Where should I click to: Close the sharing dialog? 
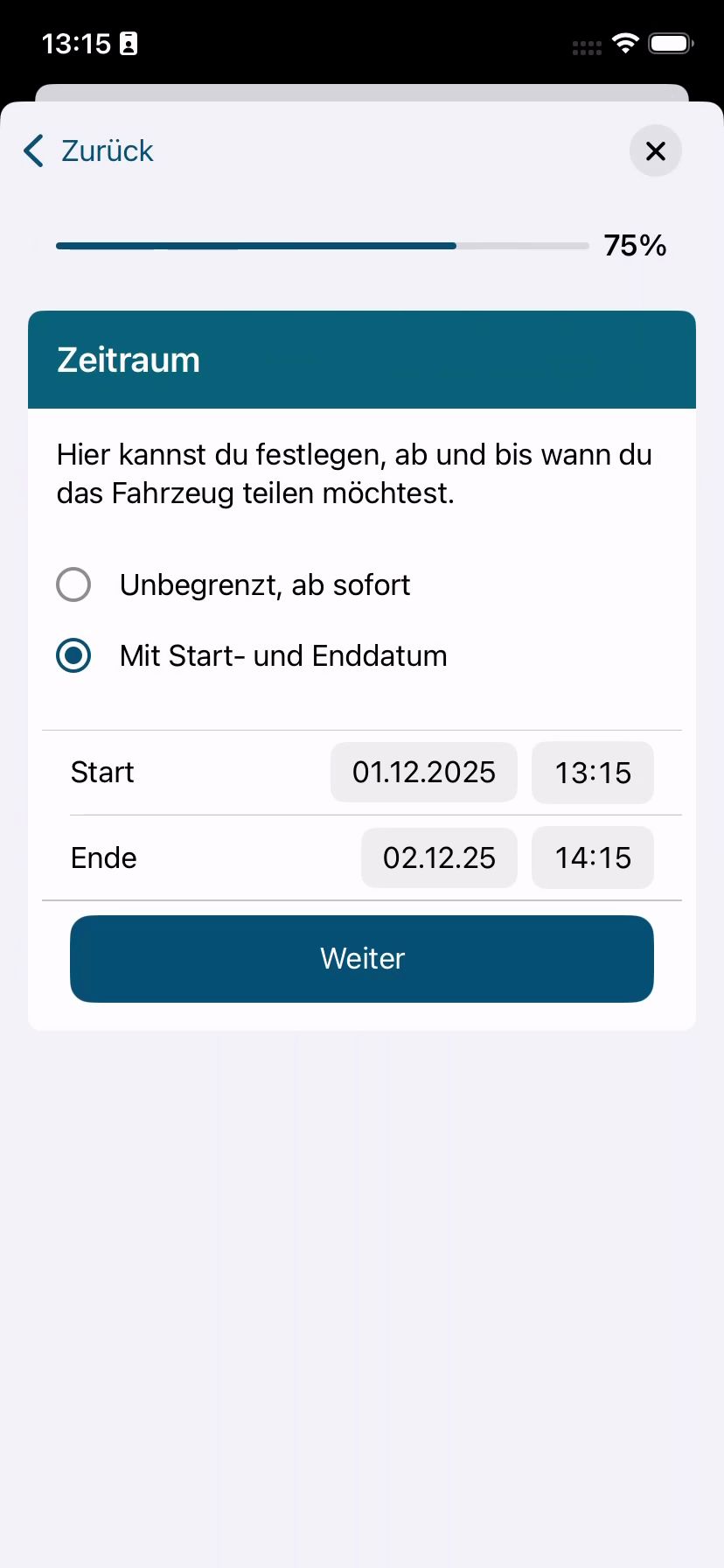(655, 150)
